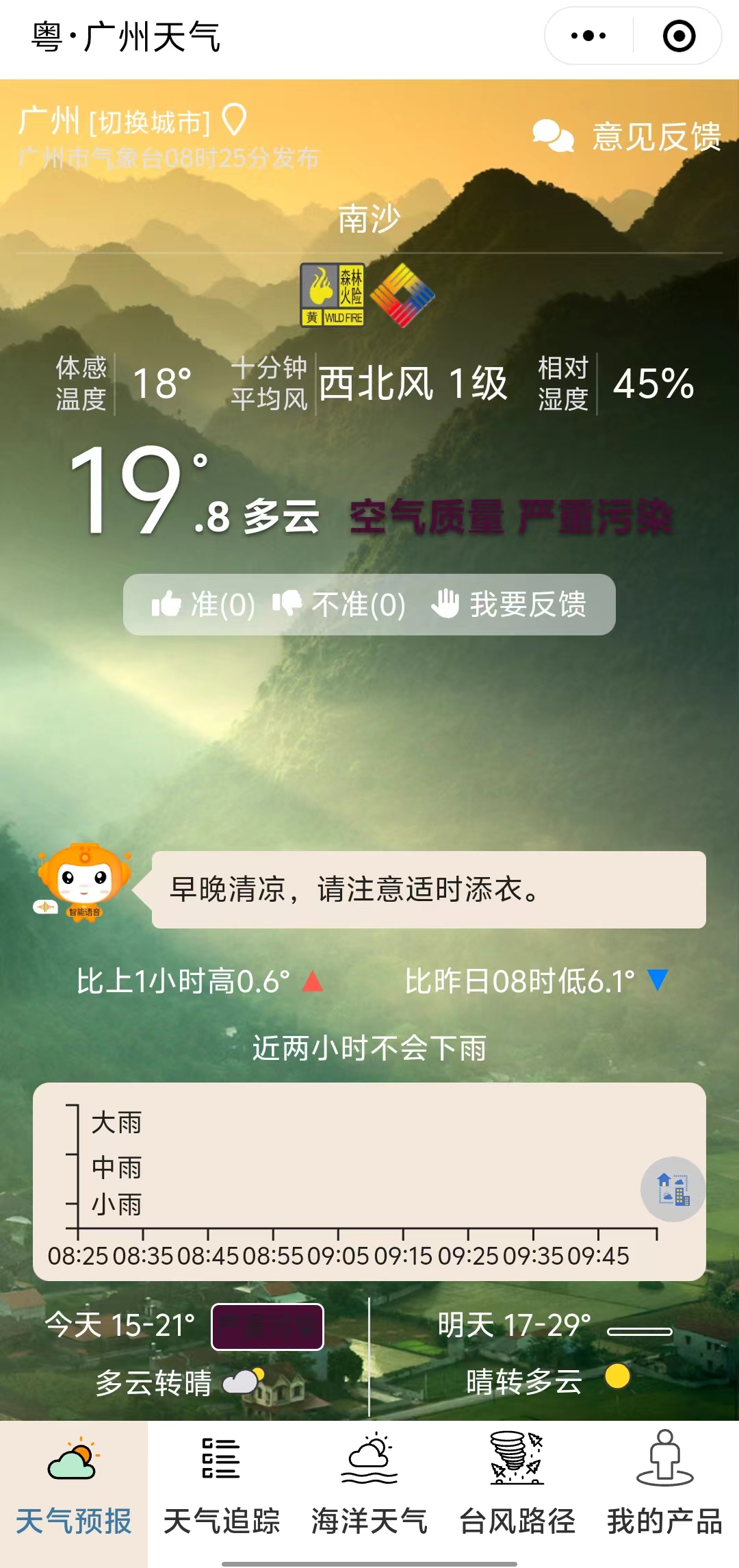Mark forecast as inaccurate 不准
739x1568 pixels.
pyautogui.click(x=339, y=605)
